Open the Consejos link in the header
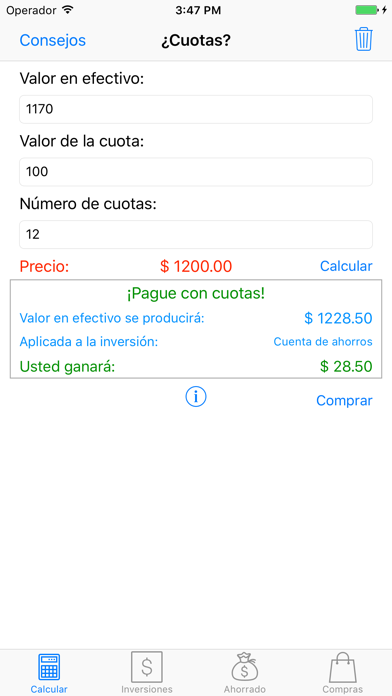Screen dimensions: 392x696 pyautogui.click(x=52, y=40)
